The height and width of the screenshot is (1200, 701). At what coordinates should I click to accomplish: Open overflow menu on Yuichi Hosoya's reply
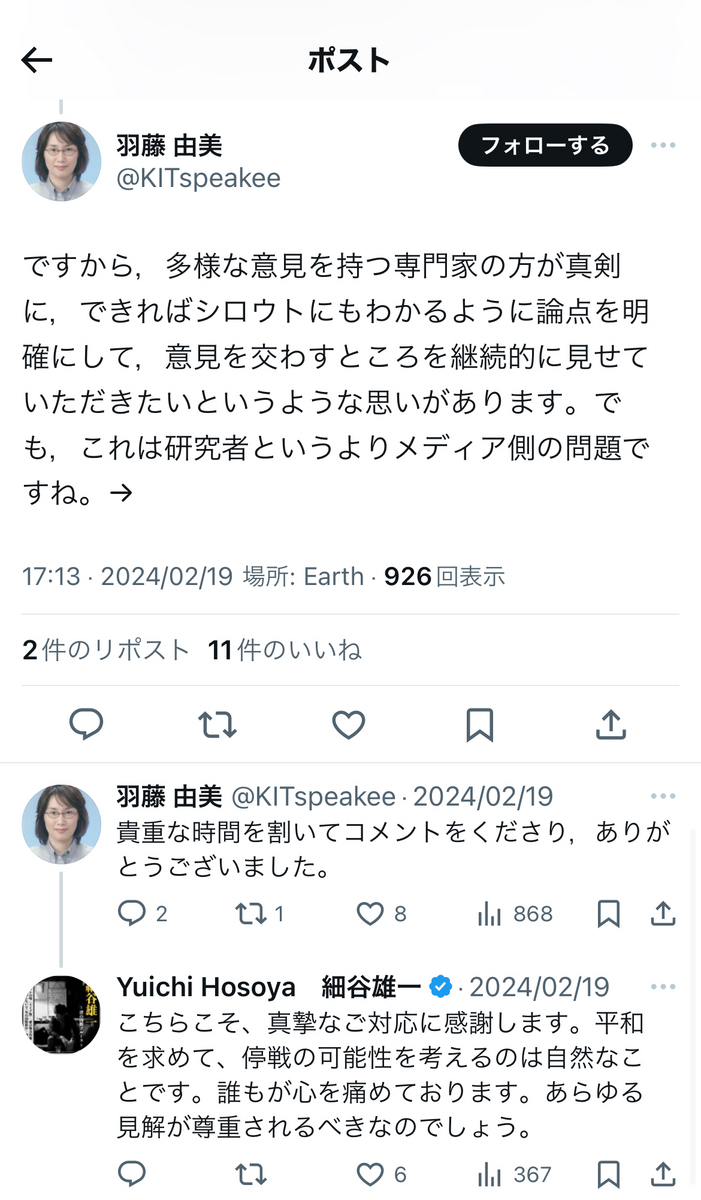pos(663,987)
